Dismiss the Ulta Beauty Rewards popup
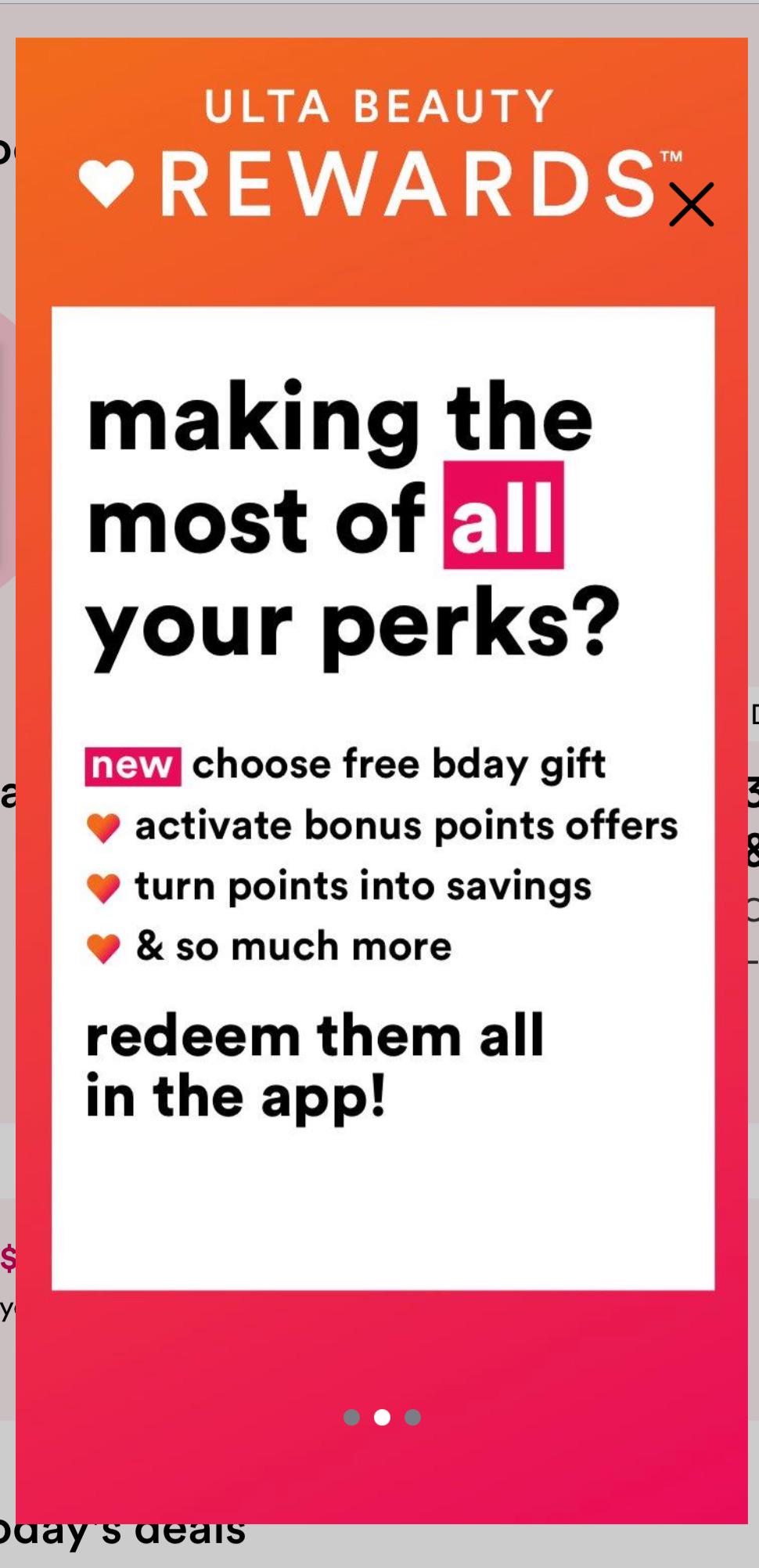759x1568 pixels. click(x=691, y=205)
